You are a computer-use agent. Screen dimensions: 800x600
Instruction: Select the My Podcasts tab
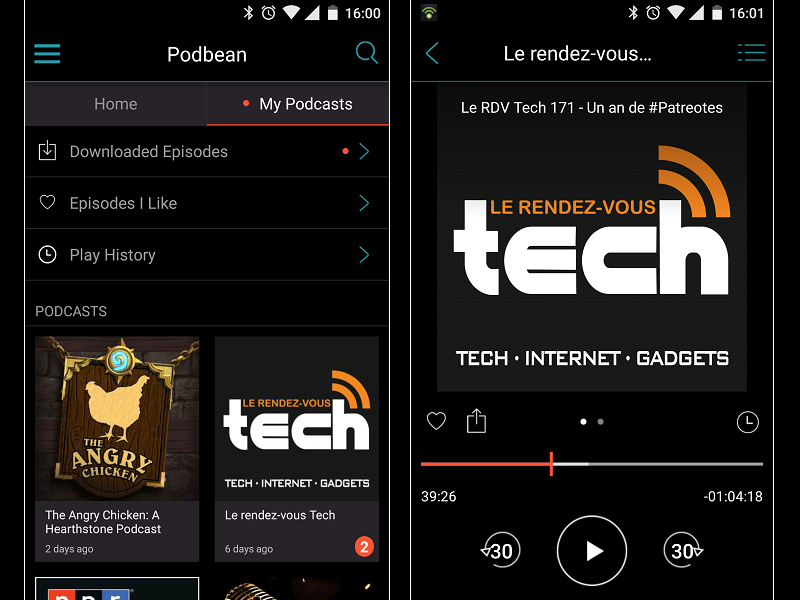(298, 104)
